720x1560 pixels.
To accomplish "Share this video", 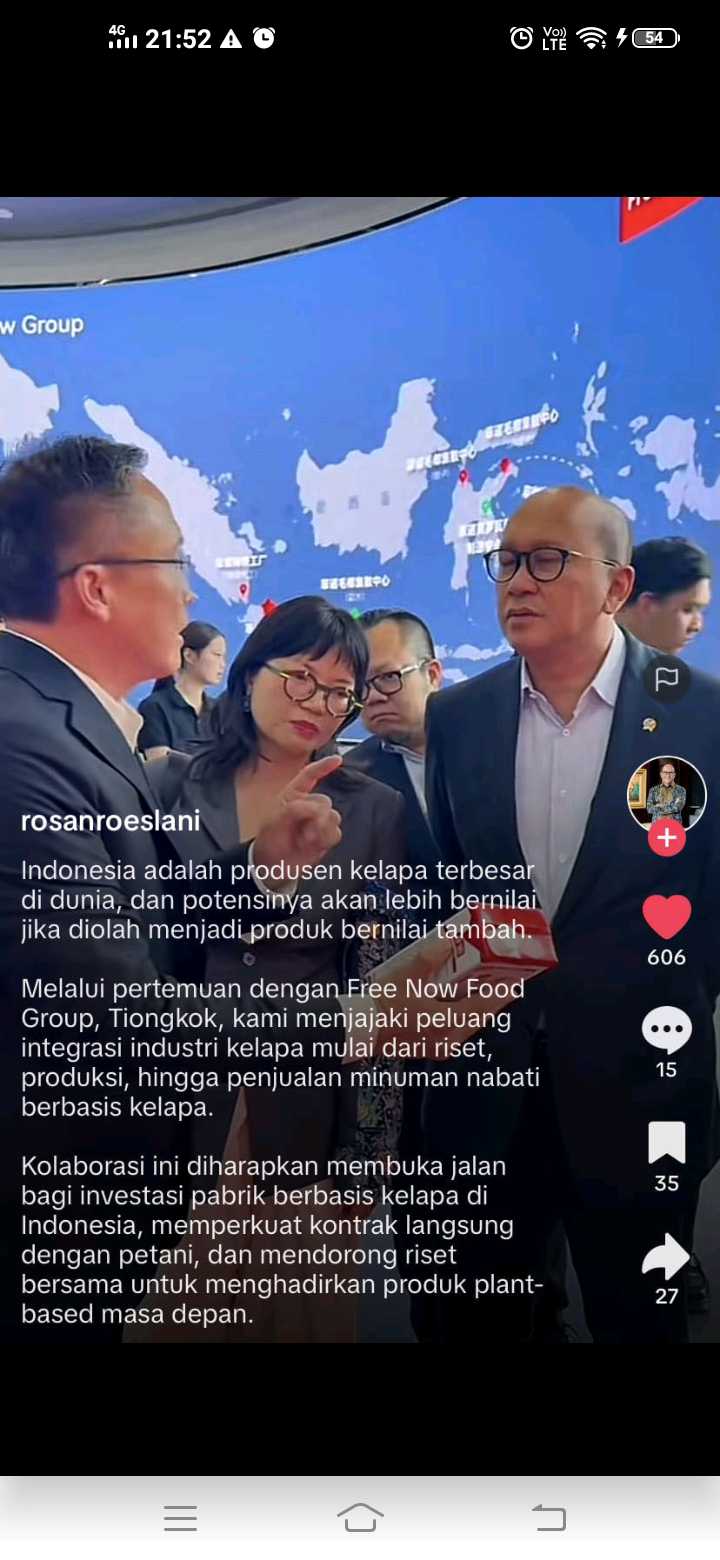I will (x=666, y=1257).
